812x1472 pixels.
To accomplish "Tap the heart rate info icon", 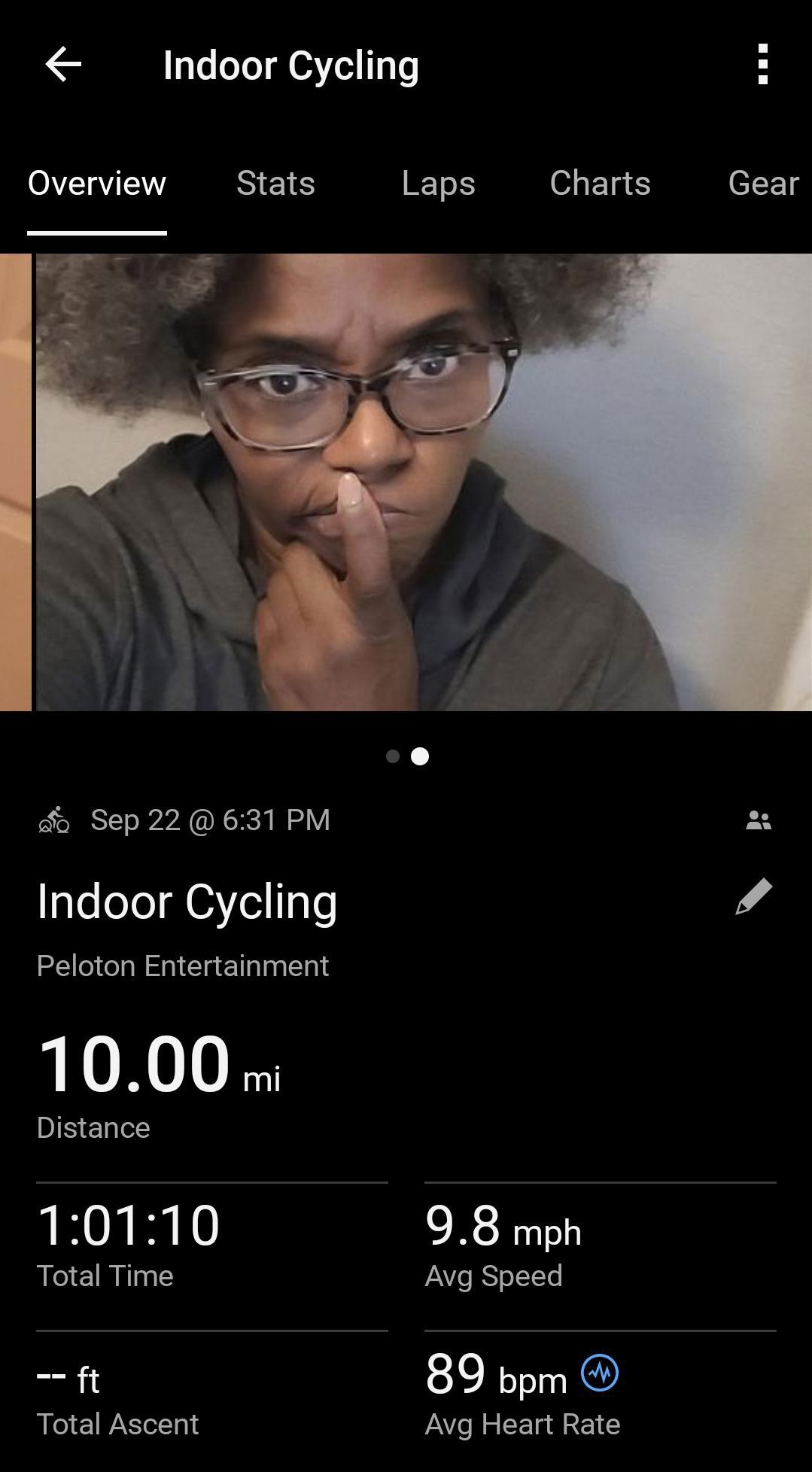I will 600,1373.
